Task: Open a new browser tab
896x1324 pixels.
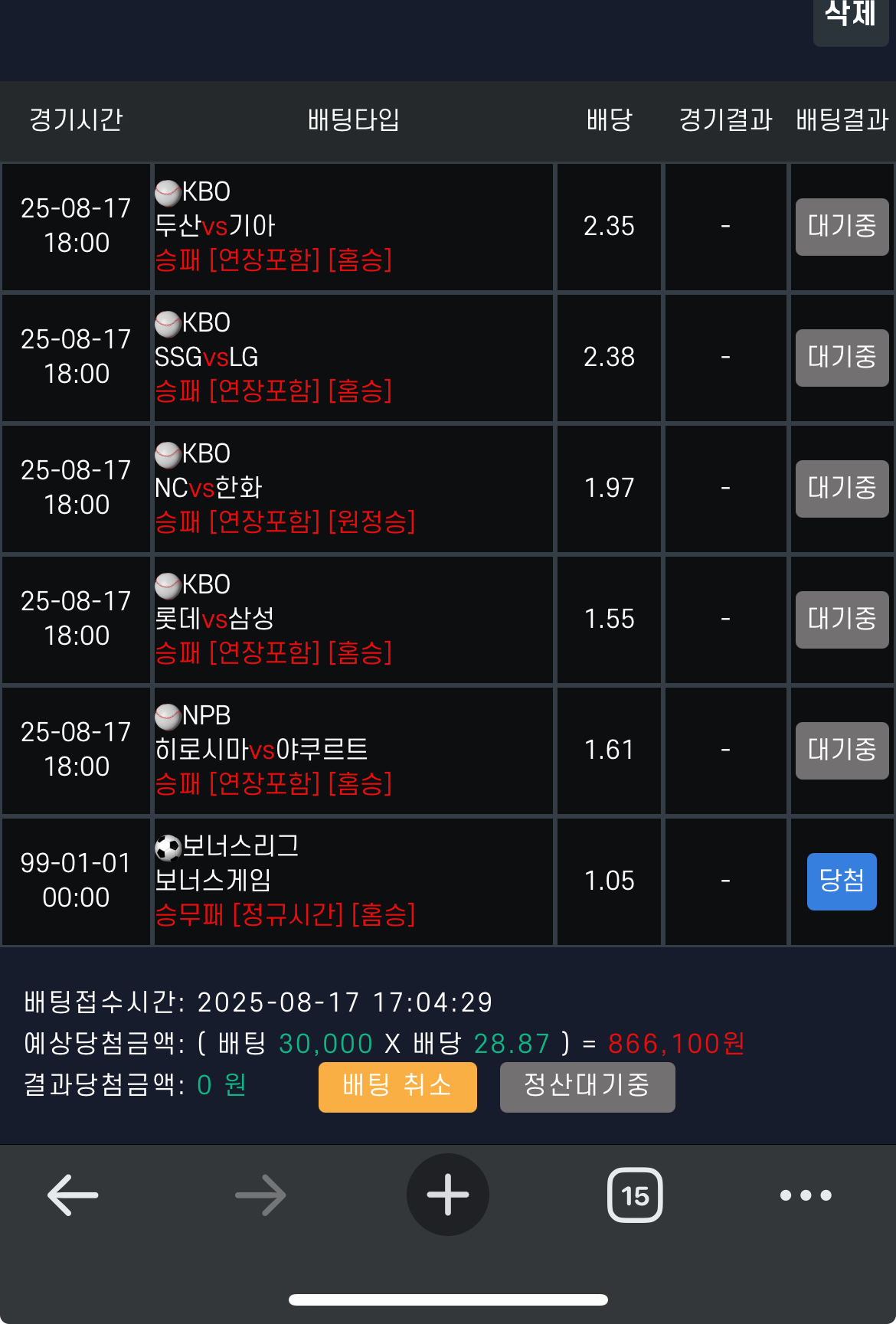Action: click(x=448, y=1195)
